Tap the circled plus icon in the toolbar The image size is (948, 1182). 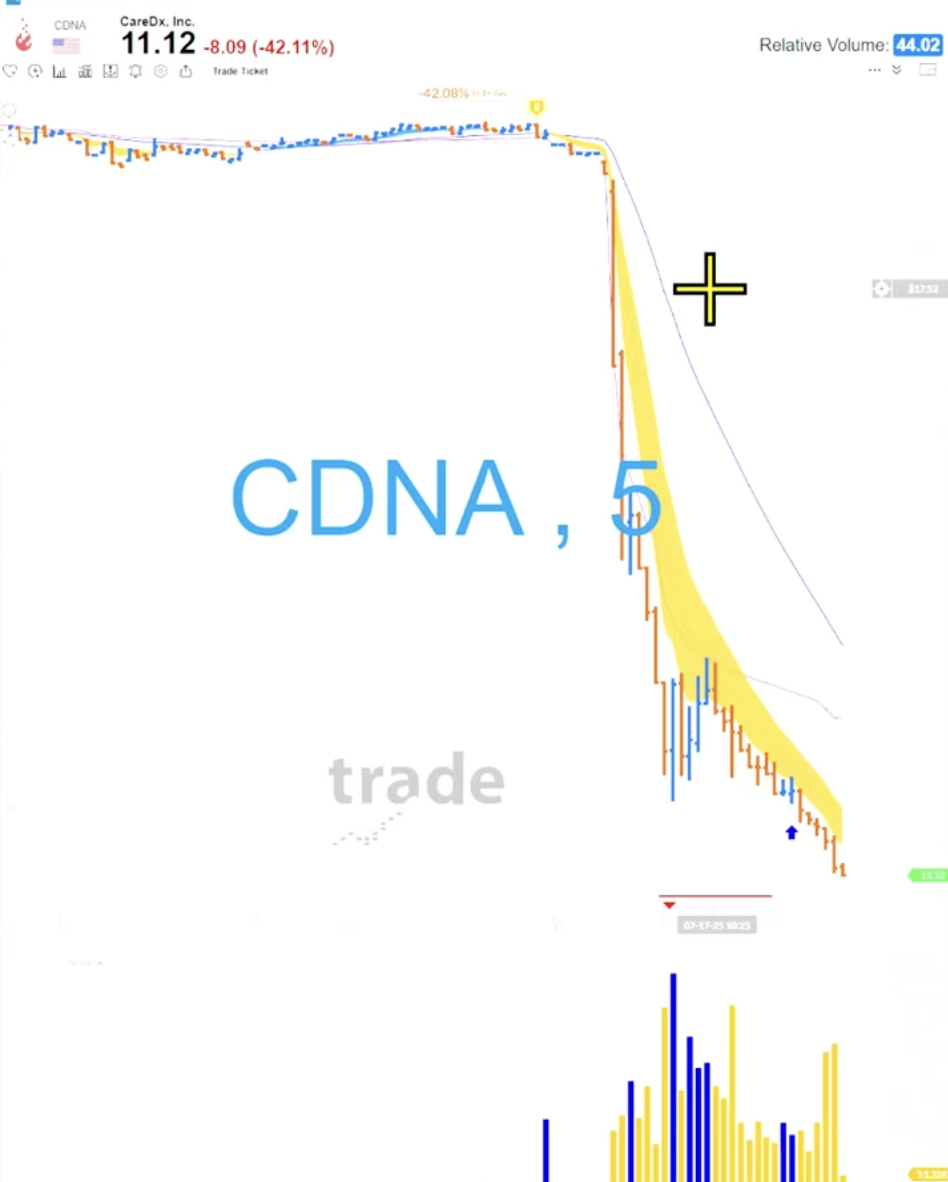tap(35, 71)
